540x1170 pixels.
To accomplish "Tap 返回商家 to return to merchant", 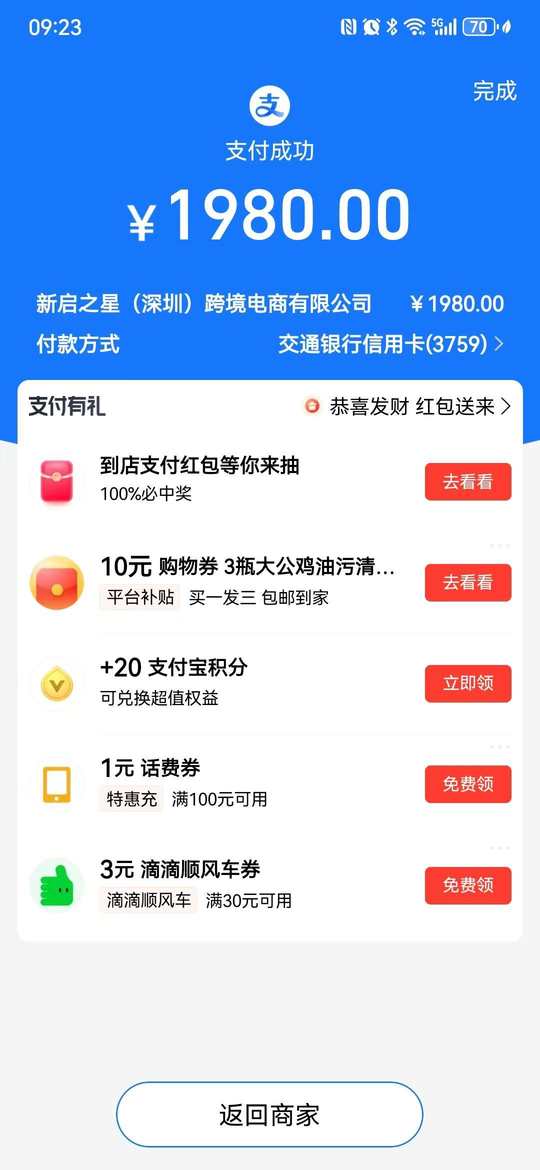I will (x=269, y=1115).
